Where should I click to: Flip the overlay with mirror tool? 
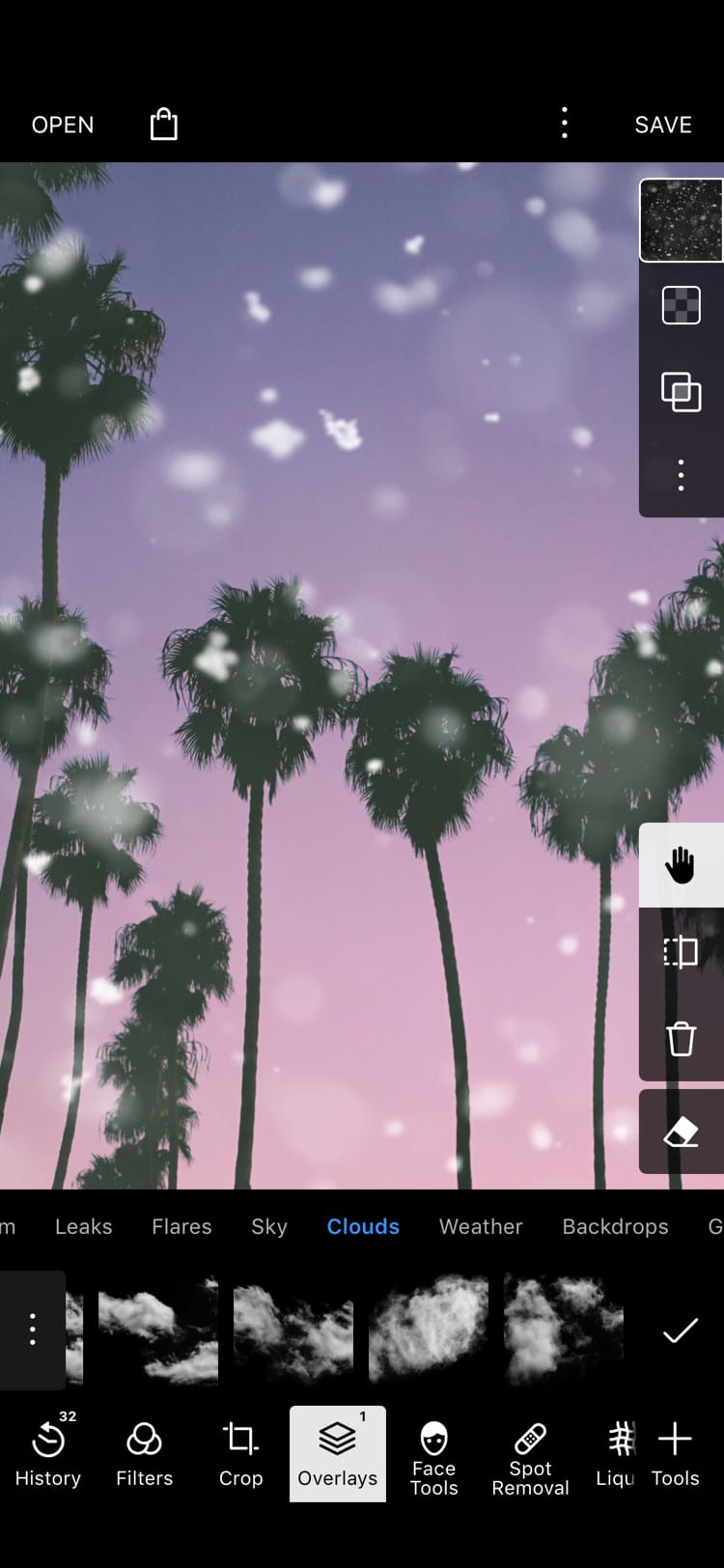pos(682,952)
